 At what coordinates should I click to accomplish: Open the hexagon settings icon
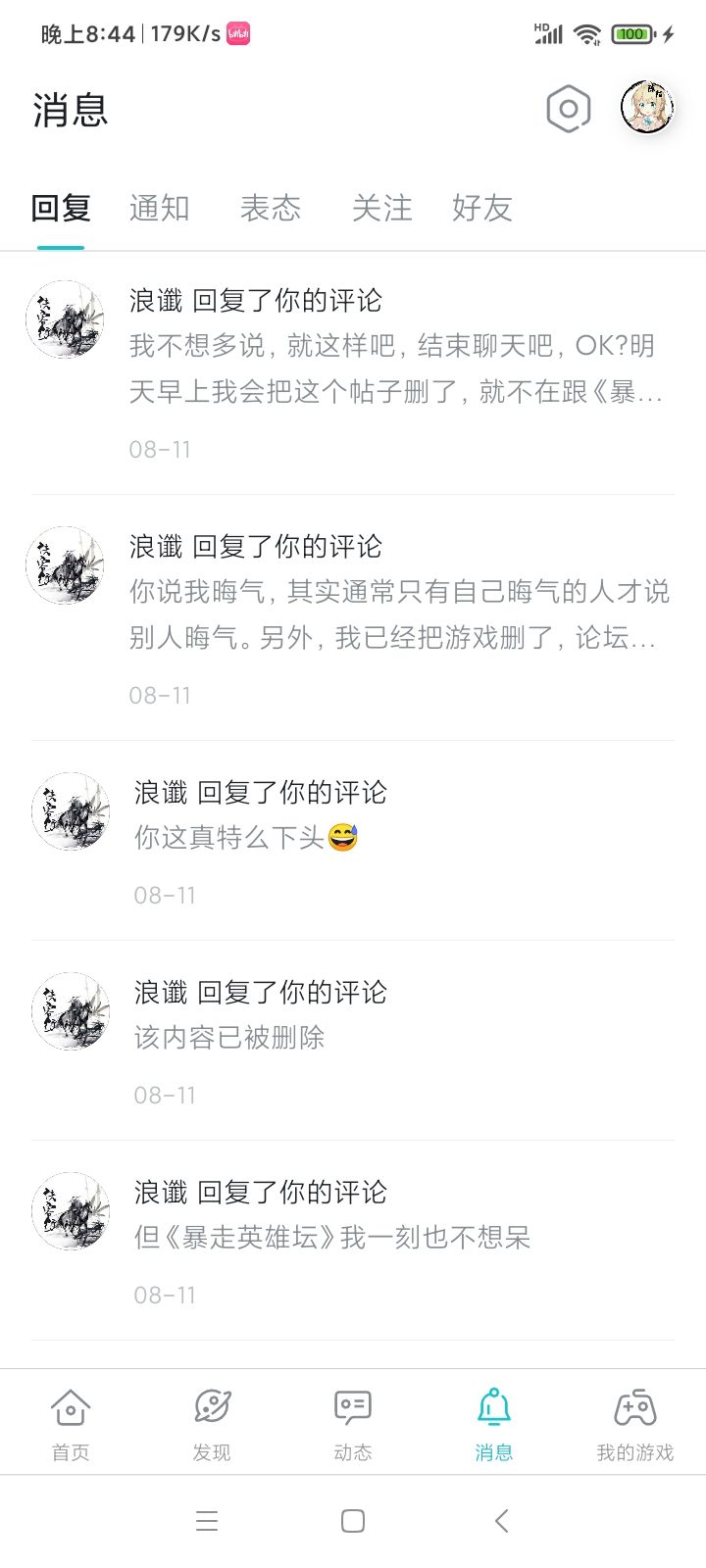point(569,109)
